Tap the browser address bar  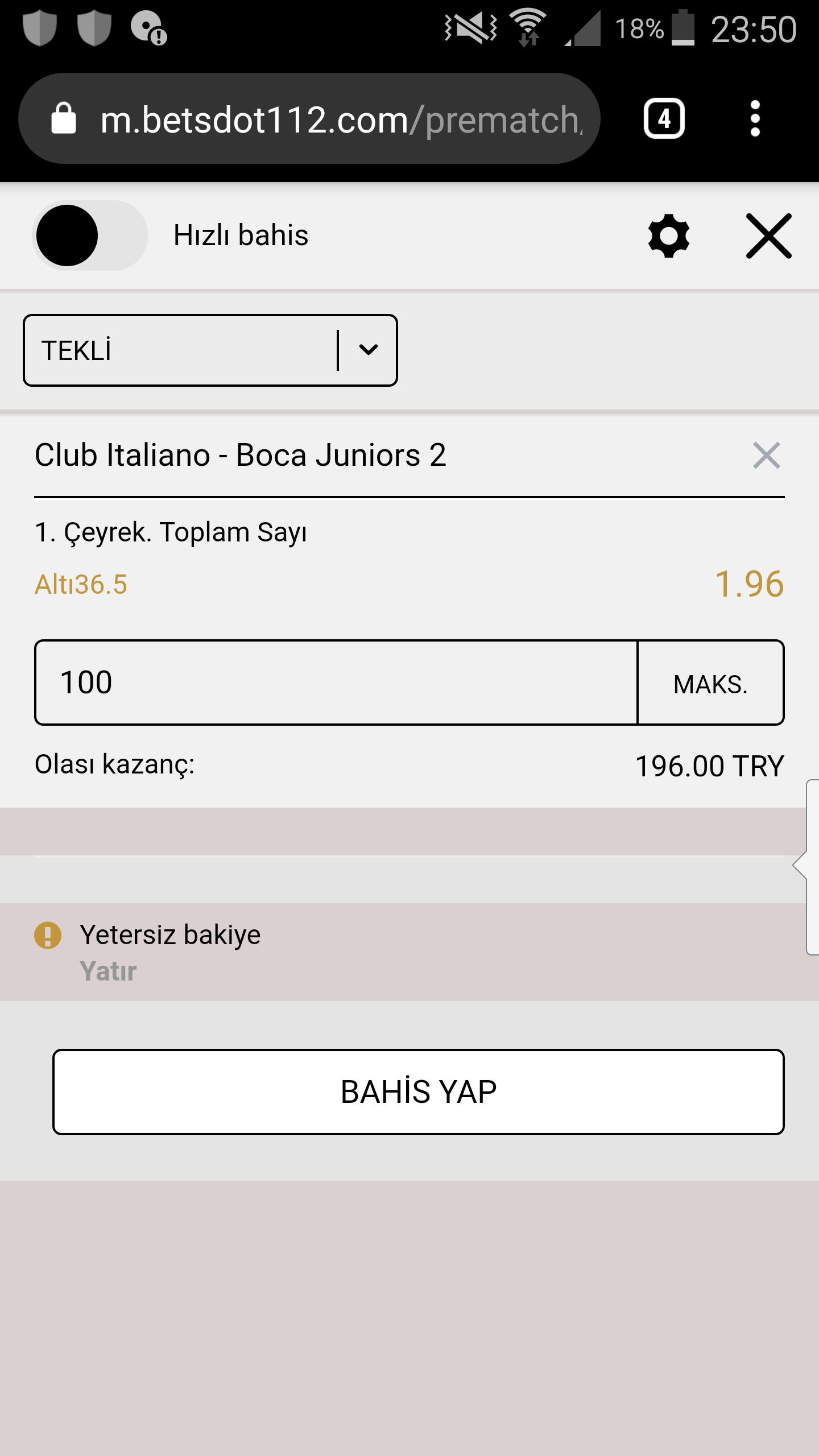pos(309,119)
